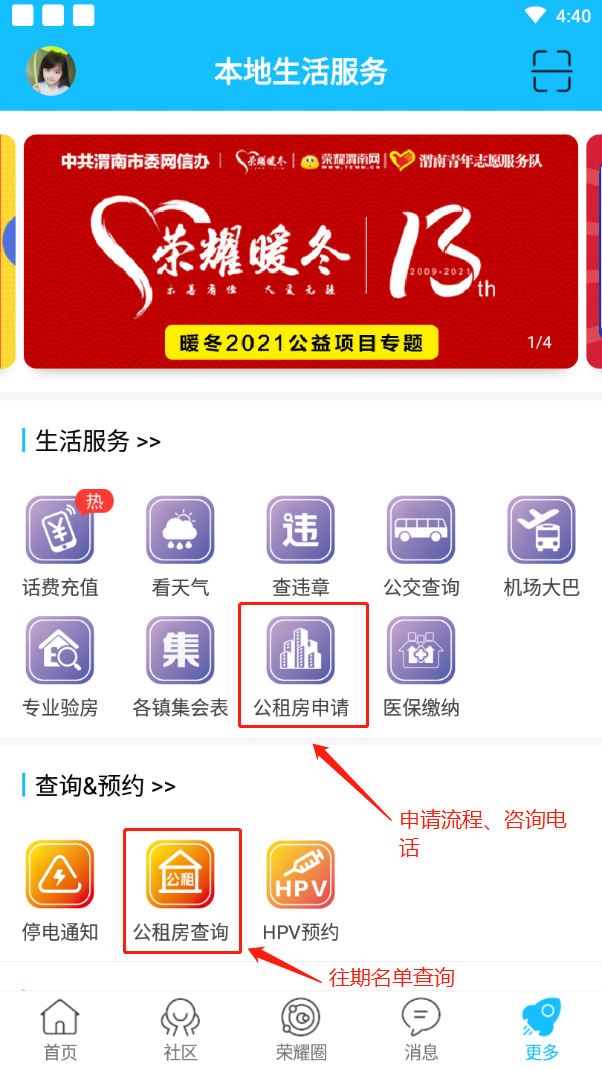This screenshot has height=1070, width=602.
Task: Open the profile avatar
Action: [51, 71]
